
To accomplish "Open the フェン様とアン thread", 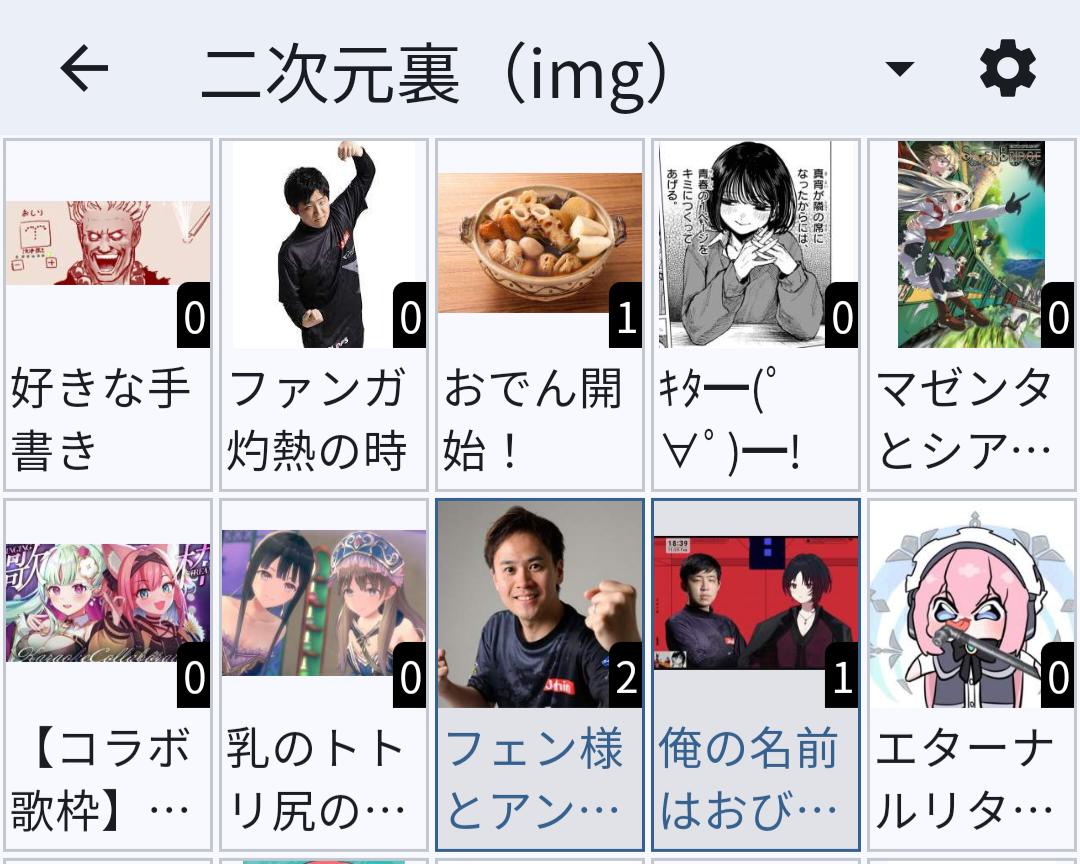I will point(540,675).
